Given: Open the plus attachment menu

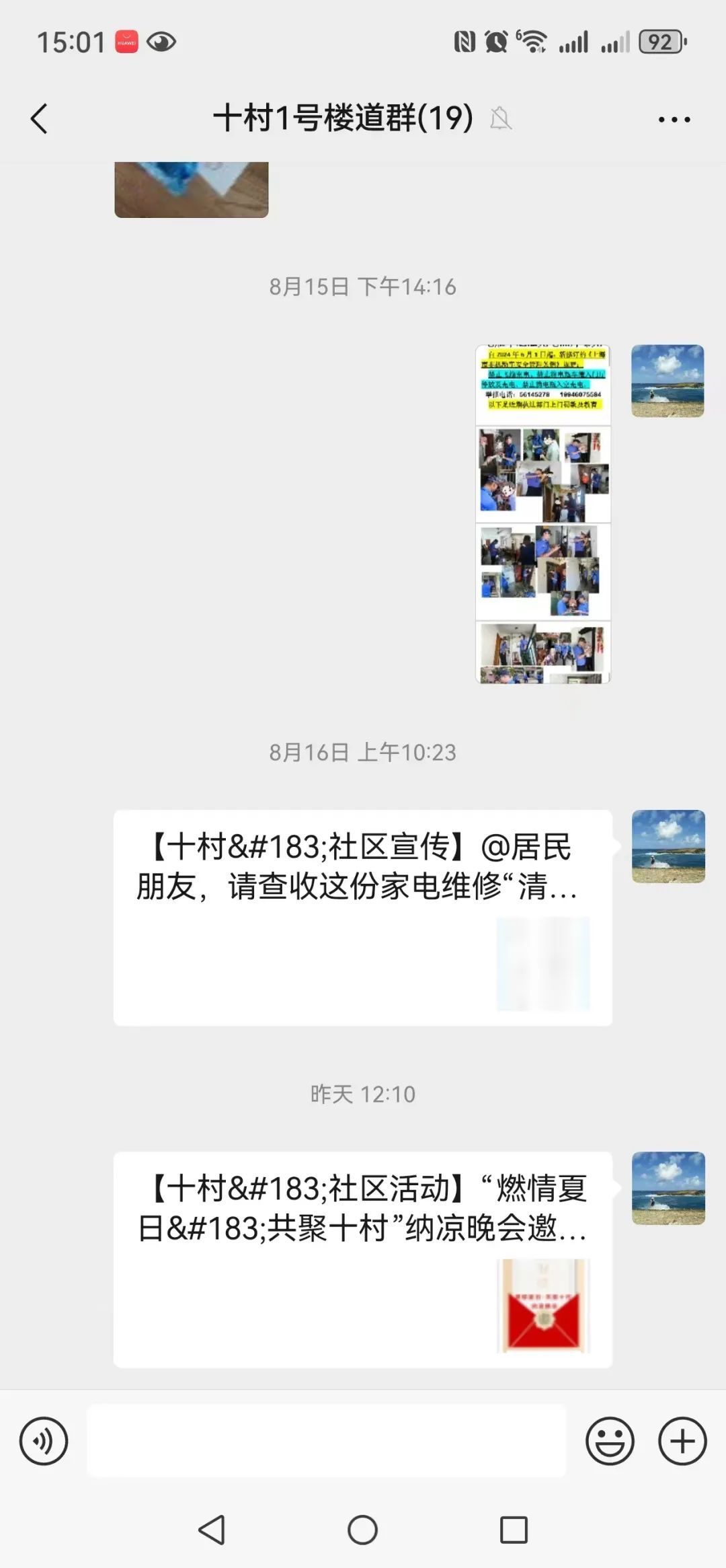Looking at the screenshot, I should click(682, 1441).
